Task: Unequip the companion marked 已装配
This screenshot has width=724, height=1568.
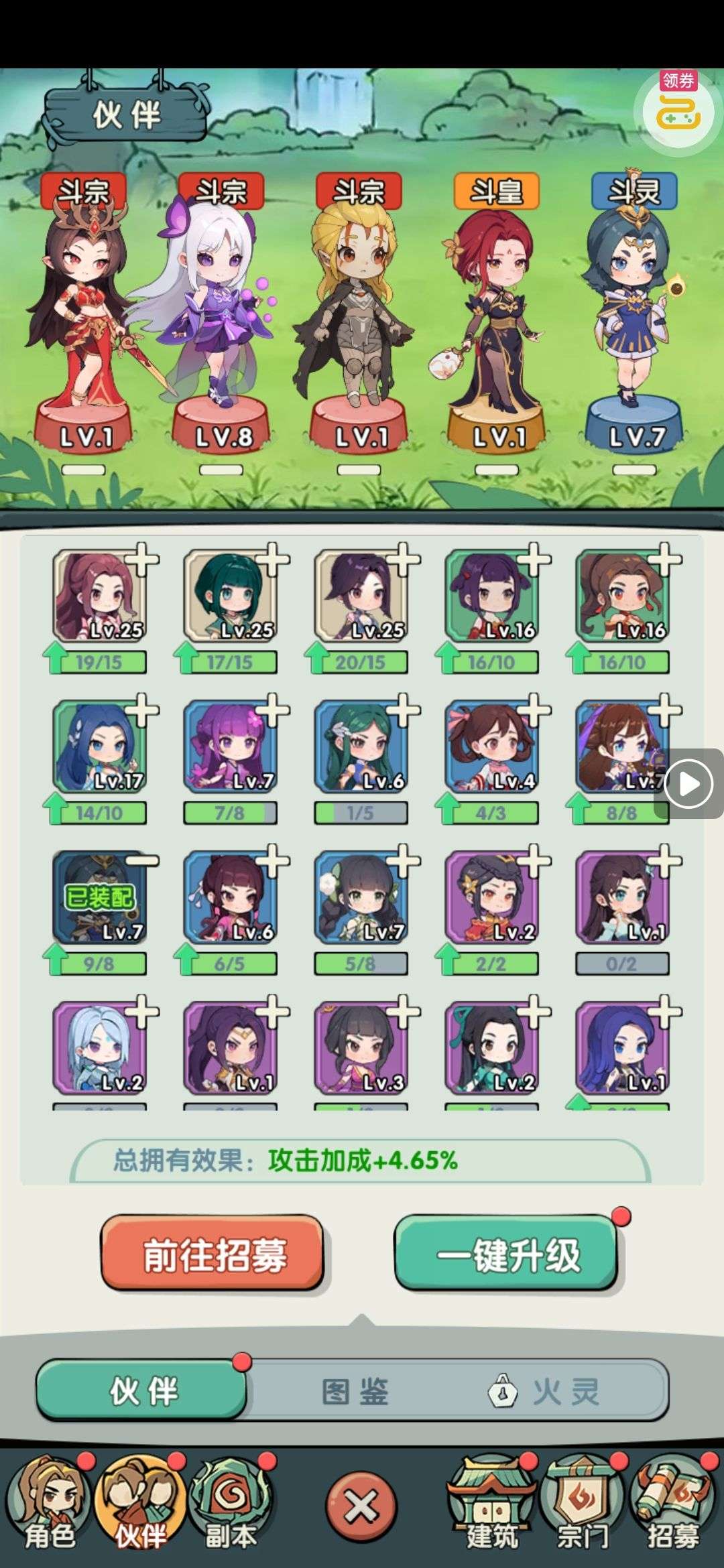Action: 143,861
